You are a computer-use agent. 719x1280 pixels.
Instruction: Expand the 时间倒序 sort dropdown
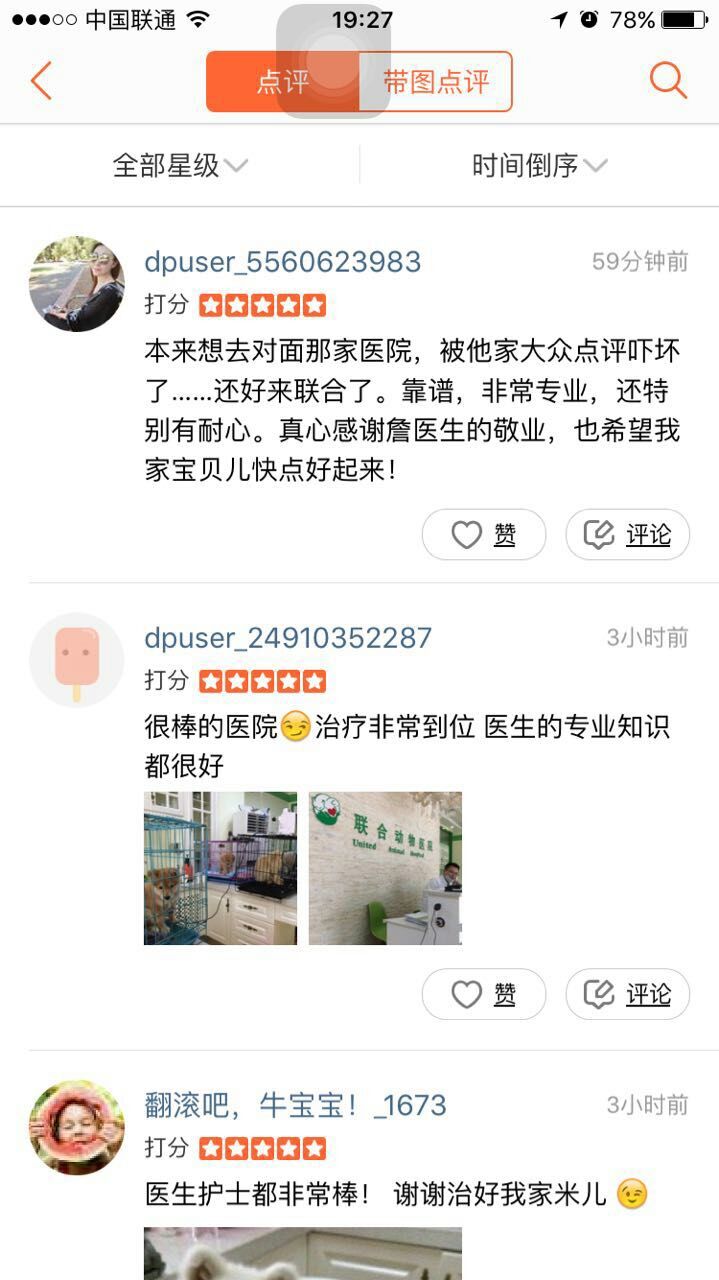point(539,166)
